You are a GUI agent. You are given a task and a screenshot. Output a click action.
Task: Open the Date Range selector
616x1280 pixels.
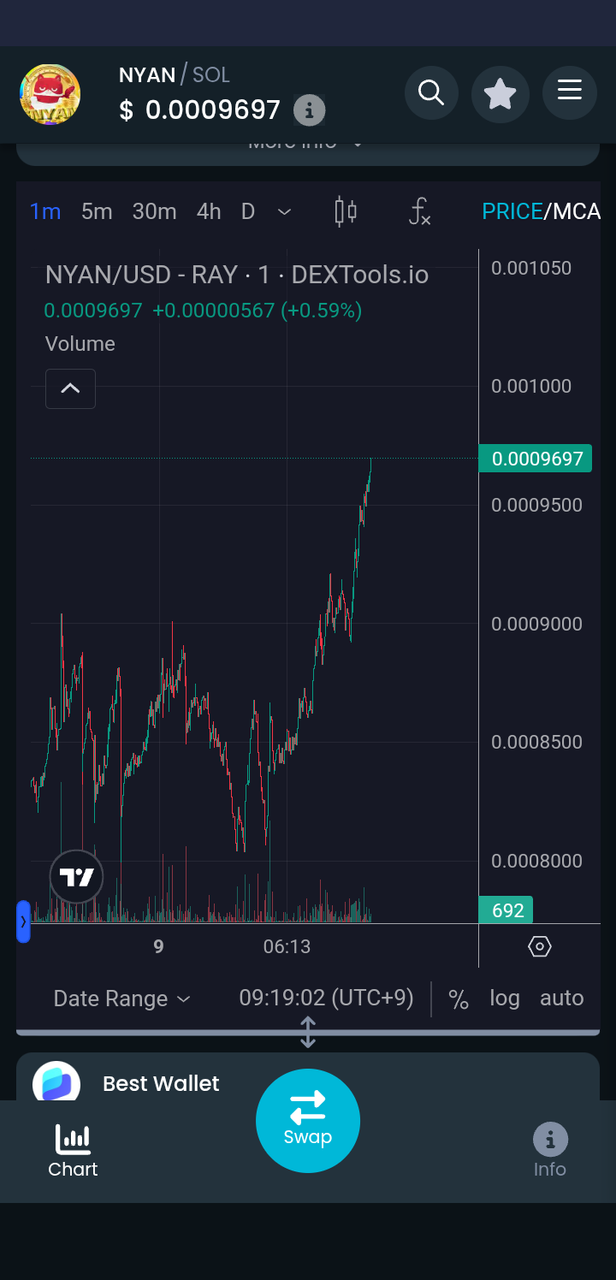(x=121, y=998)
